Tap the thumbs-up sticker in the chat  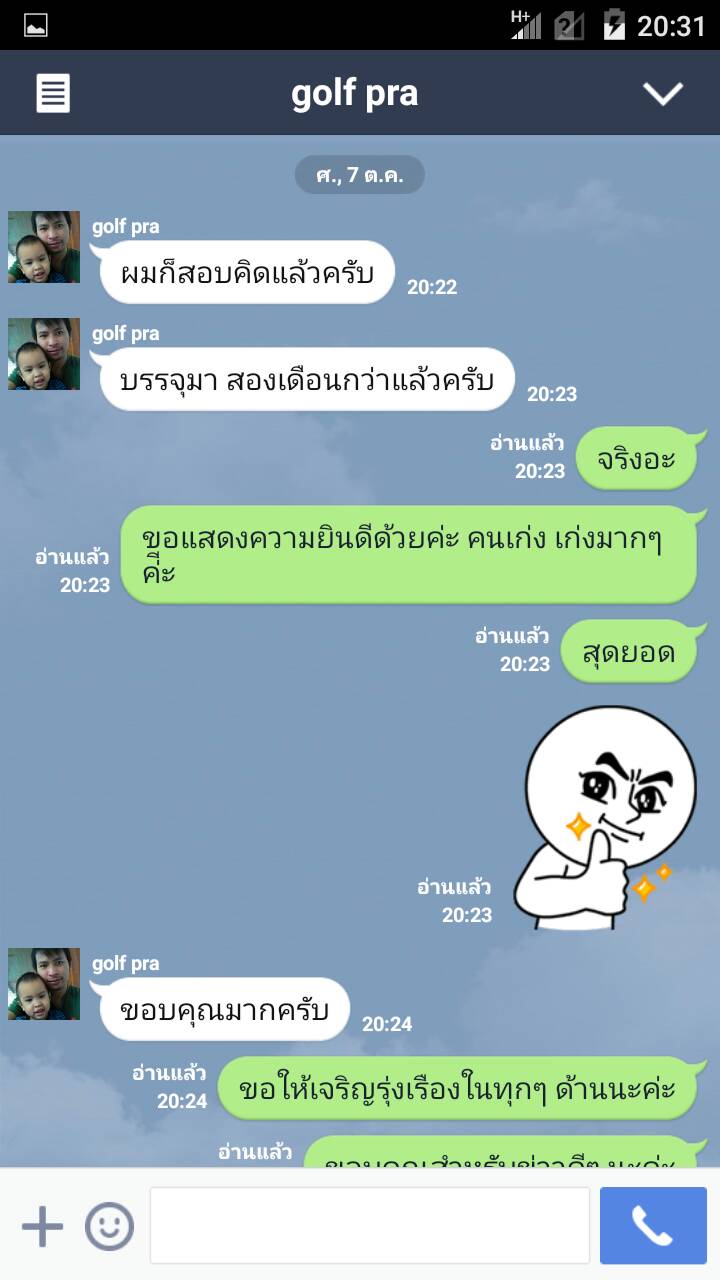point(608,817)
